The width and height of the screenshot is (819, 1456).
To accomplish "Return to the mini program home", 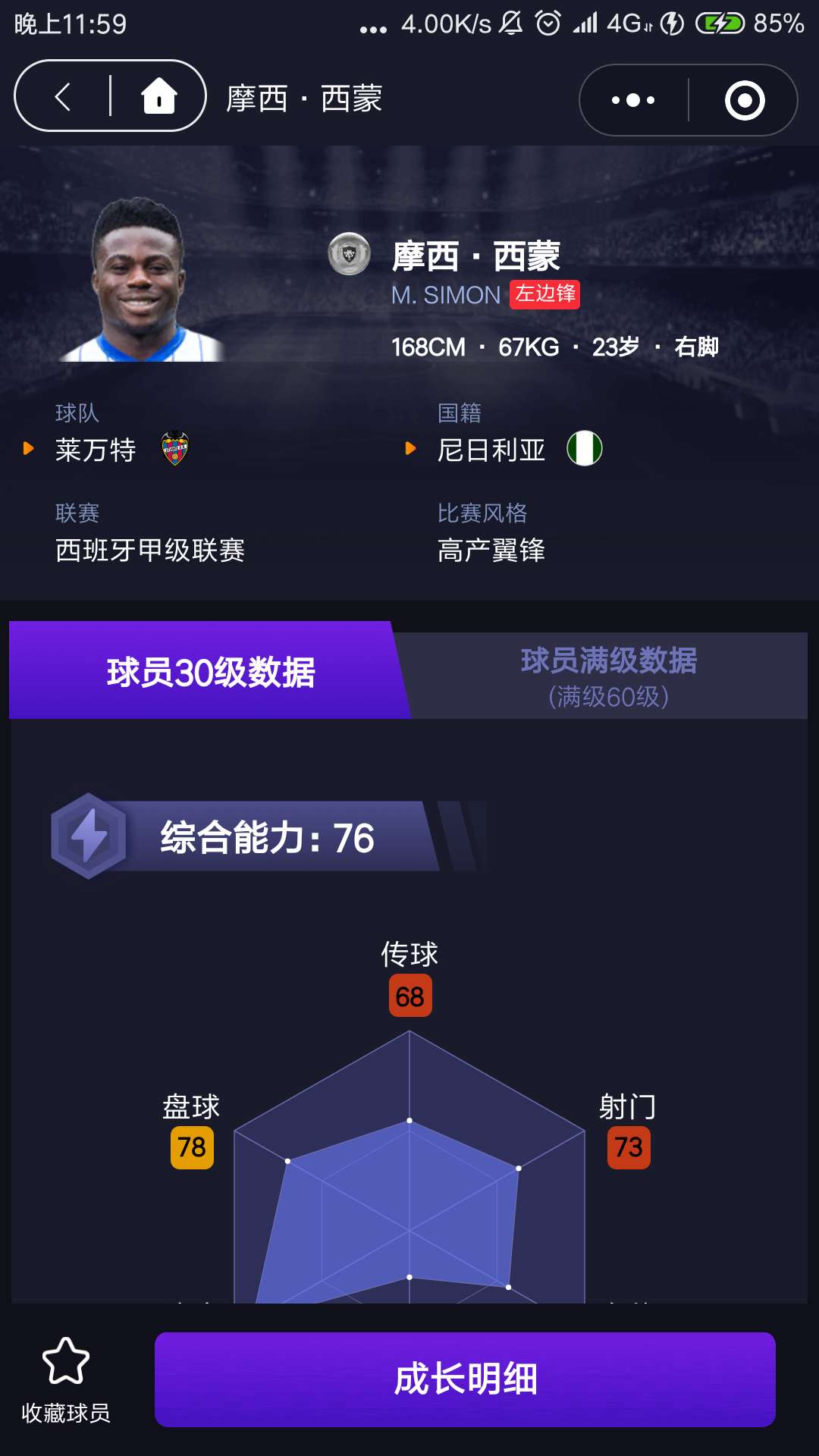I will [x=158, y=96].
